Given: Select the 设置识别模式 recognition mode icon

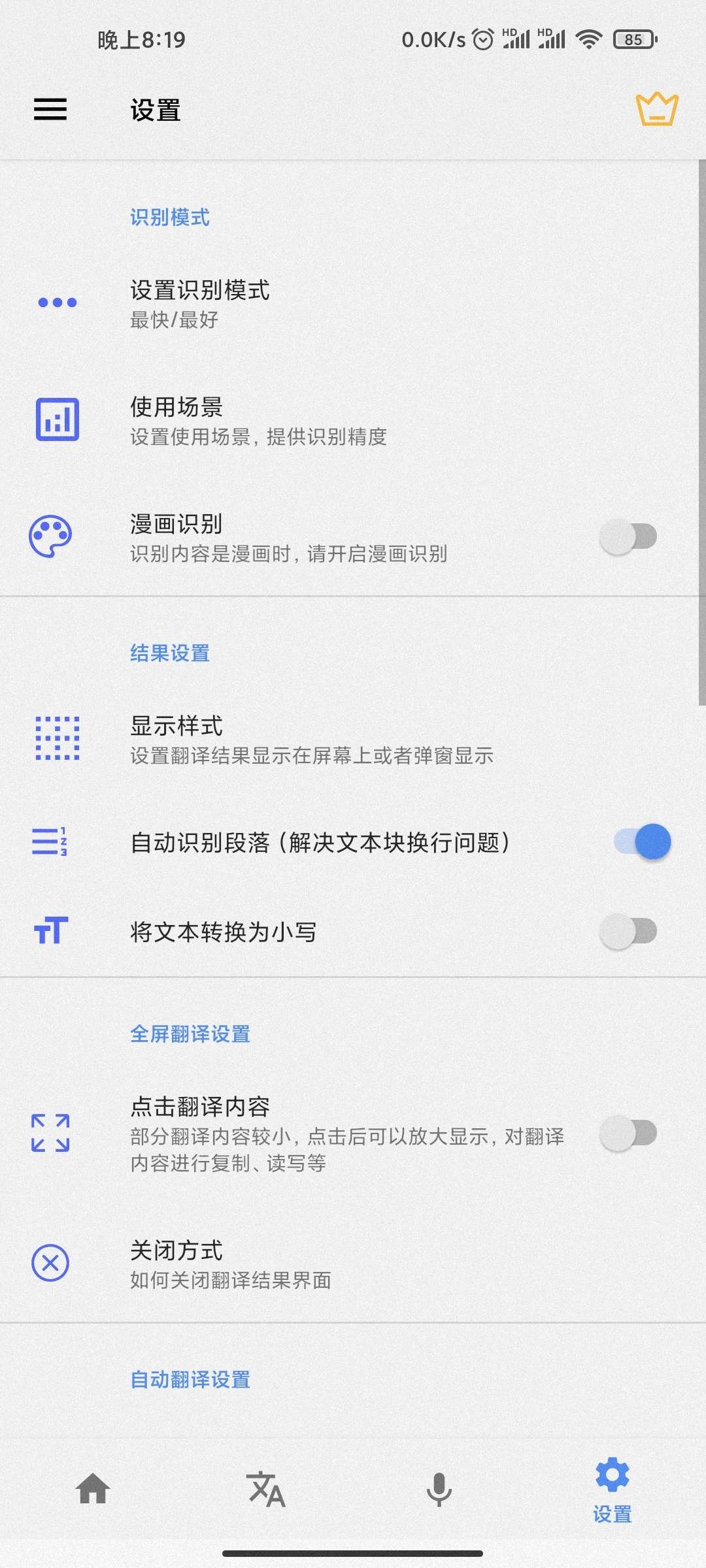Looking at the screenshot, I should click(56, 302).
